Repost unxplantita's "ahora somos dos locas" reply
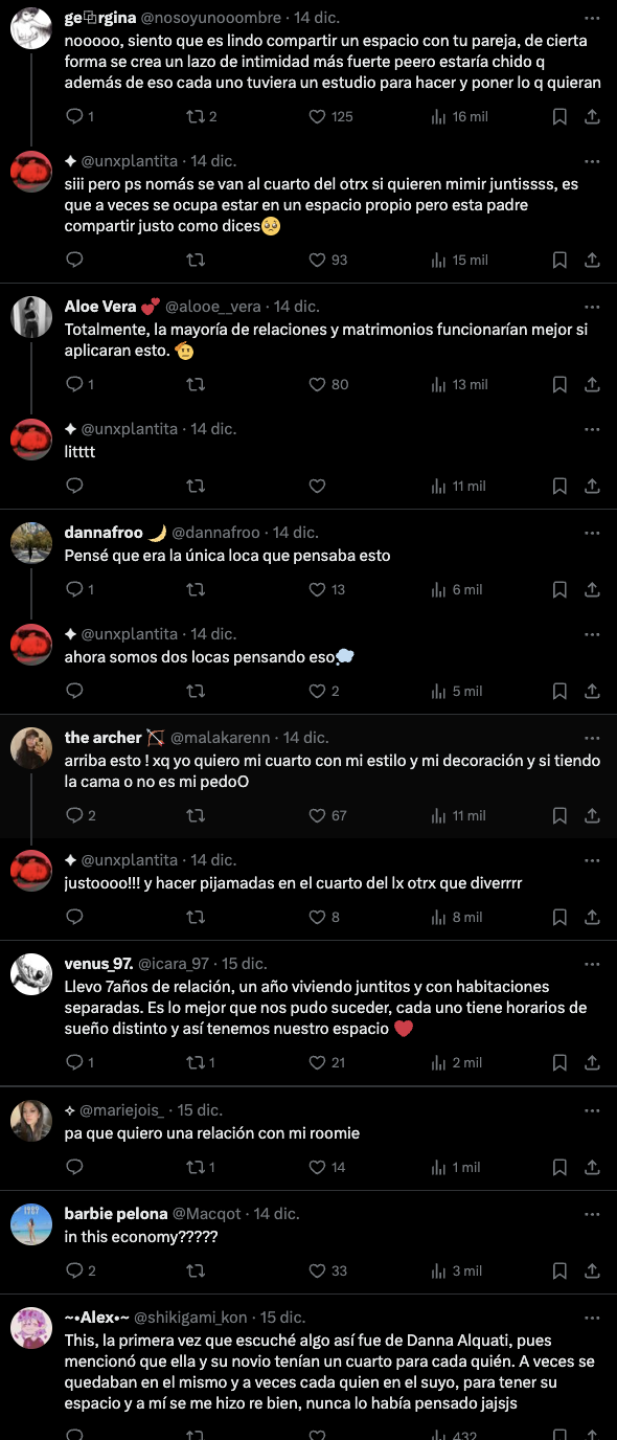Image resolution: width=617 pixels, height=1440 pixels. click(x=196, y=691)
